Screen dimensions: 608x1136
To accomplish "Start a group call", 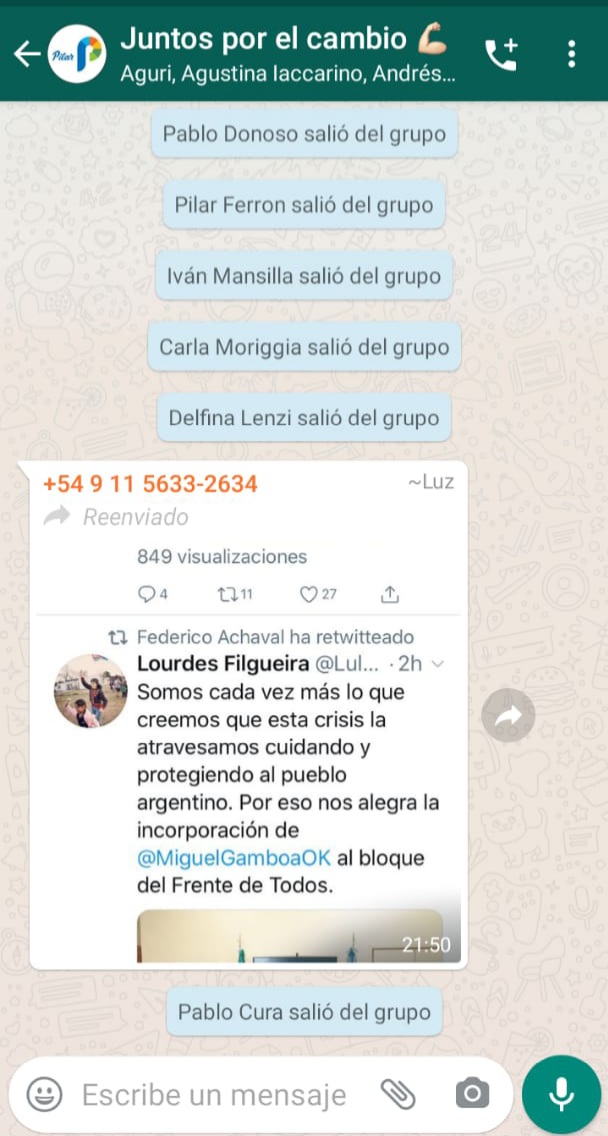I will pos(501,54).
